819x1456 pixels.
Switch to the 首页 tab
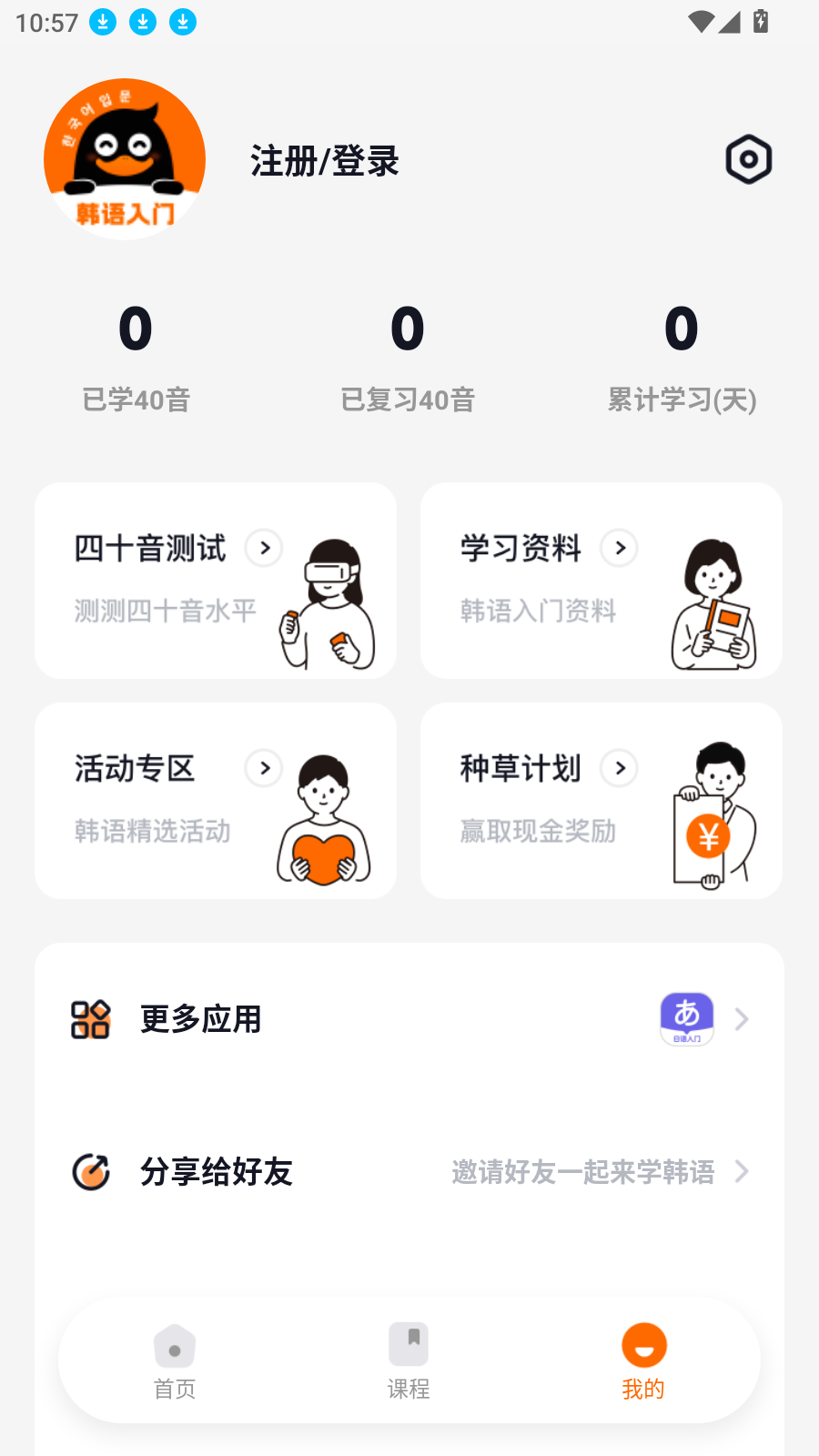point(174,1360)
